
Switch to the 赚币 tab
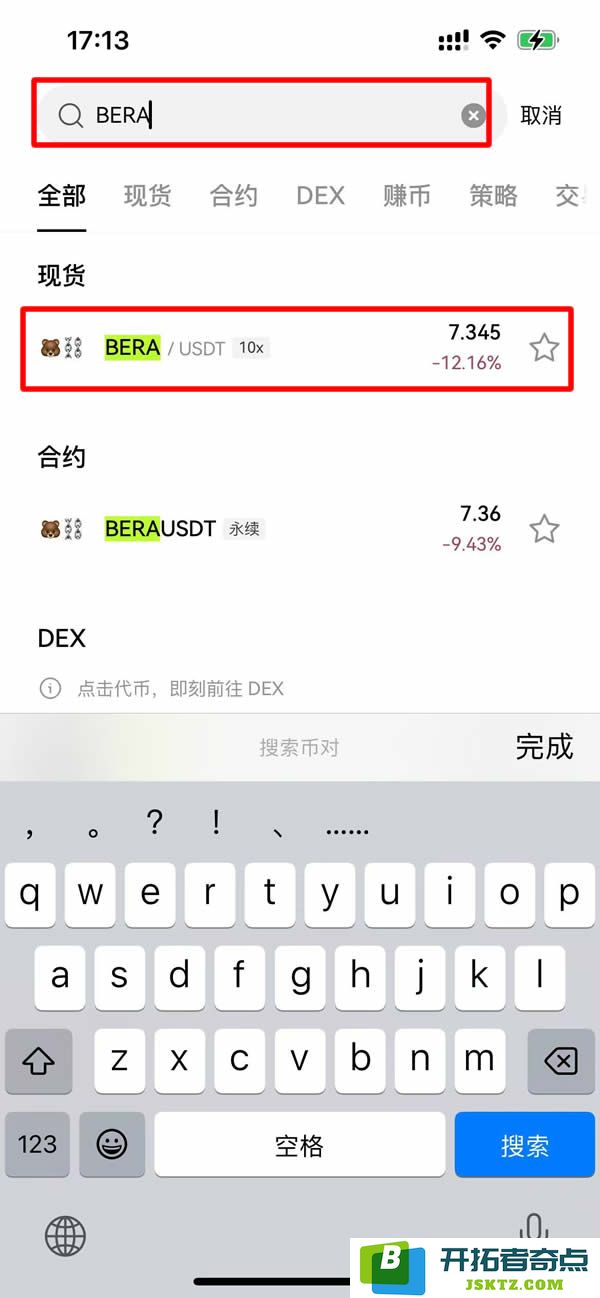click(407, 195)
